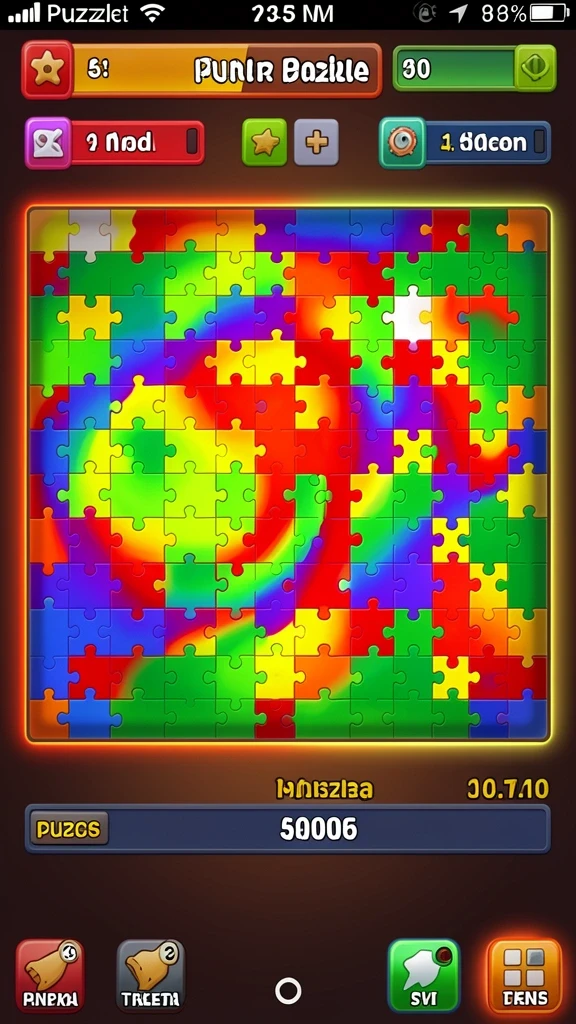This screenshot has height=1024, width=576.
Task: Tap the red star icon button
Action: coord(48,69)
